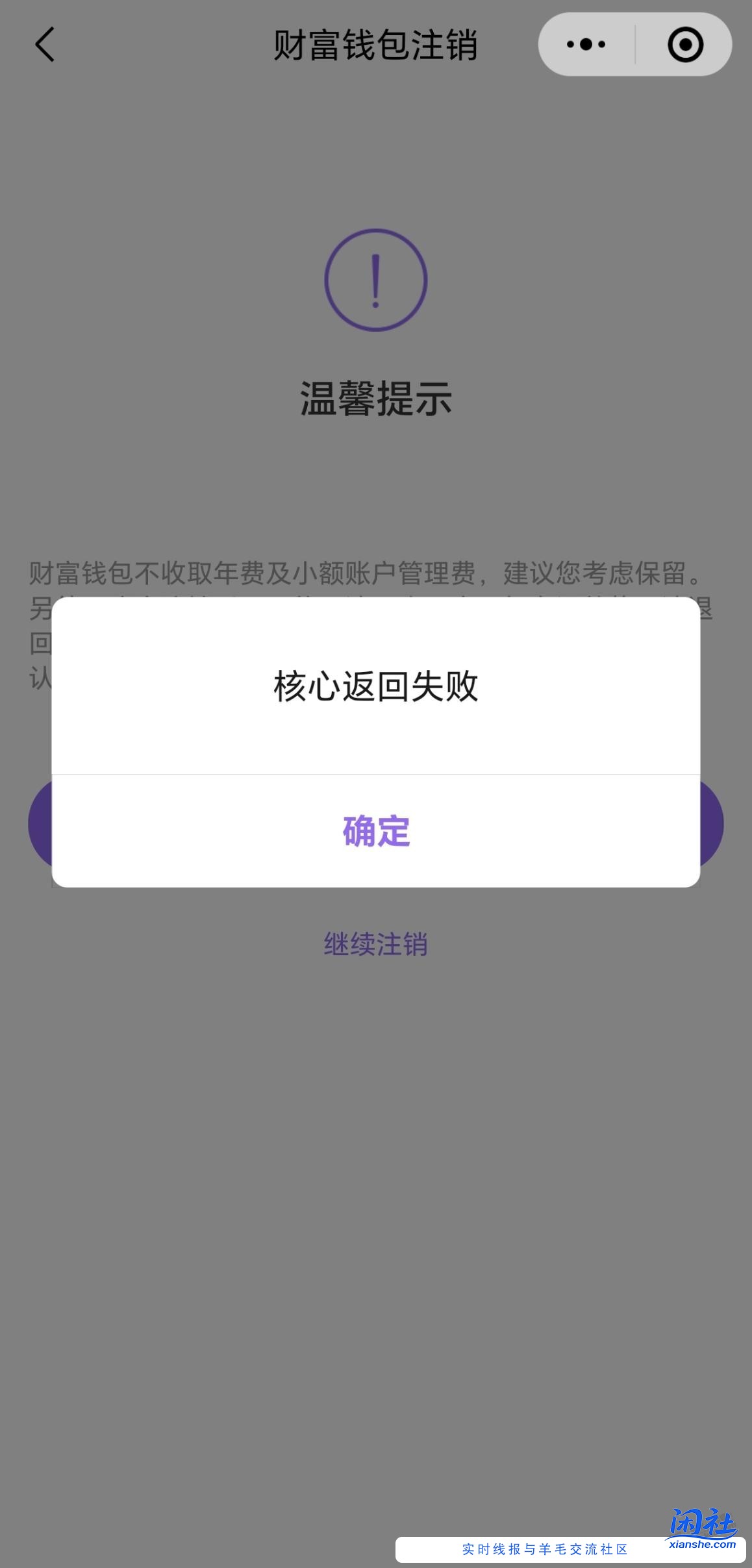The width and height of the screenshot is (752, 1568).
Task: Tap the back chevron arrow at top left
Action: pyautogui.click(x=44, y=45)
